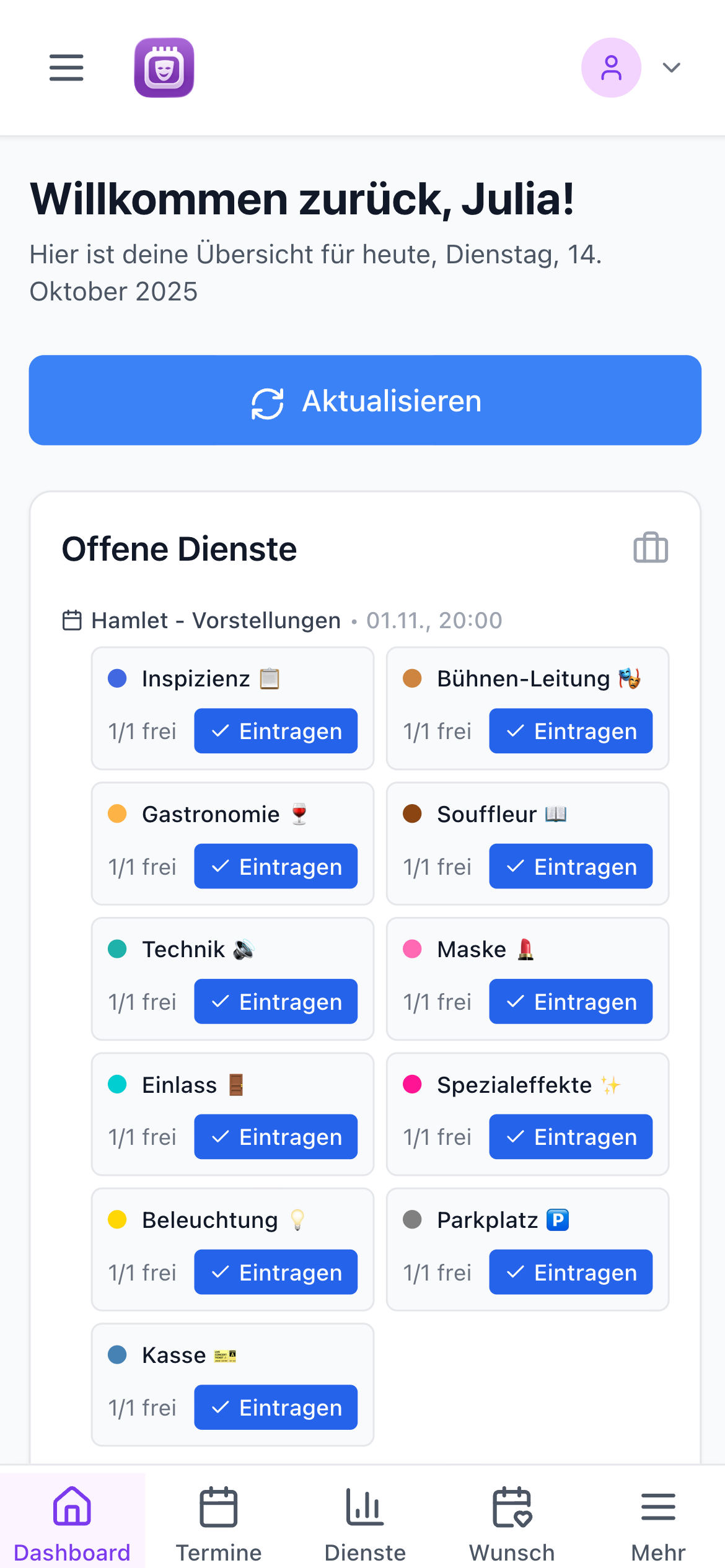
Task: Click the Hamlet - Vorstellungen heading
Action: 216,620
